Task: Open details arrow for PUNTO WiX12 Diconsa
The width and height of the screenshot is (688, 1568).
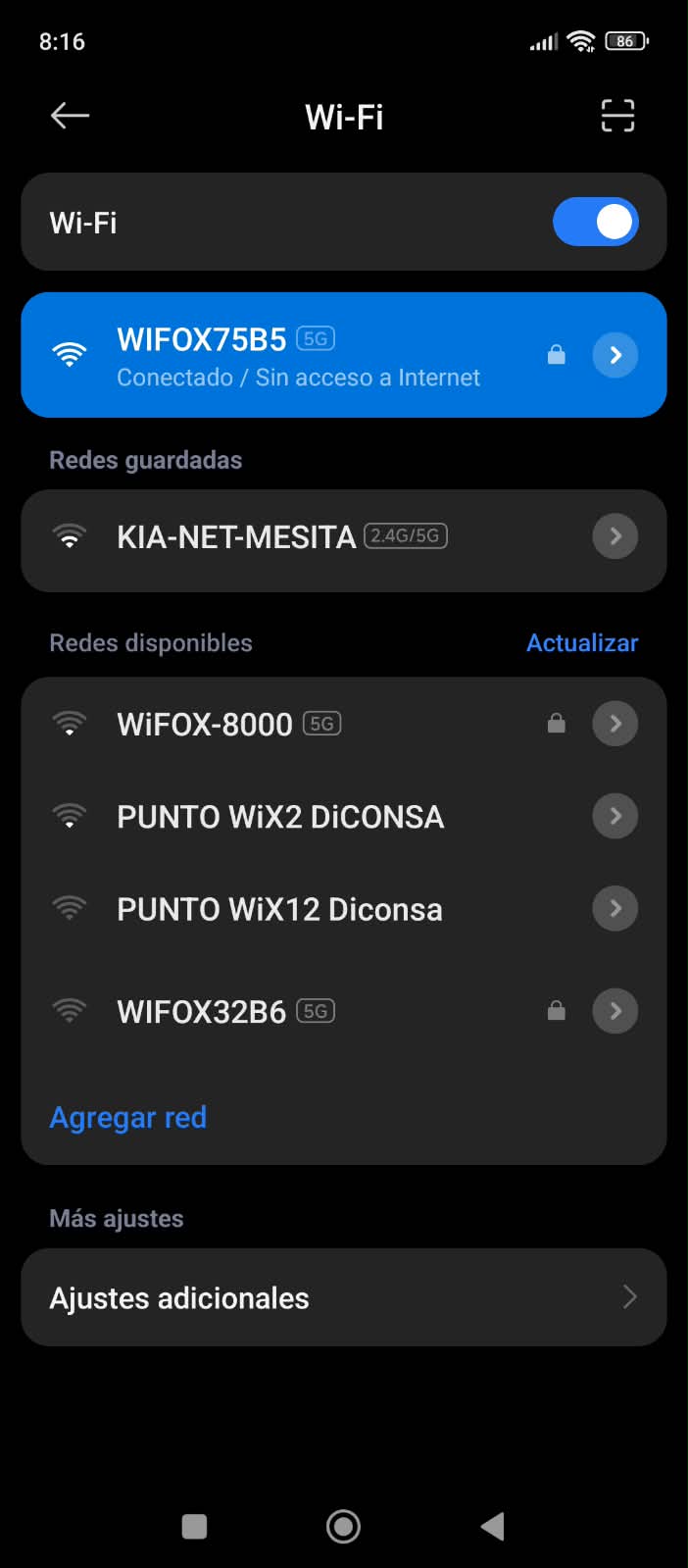Action: click(x=615, y=909)
